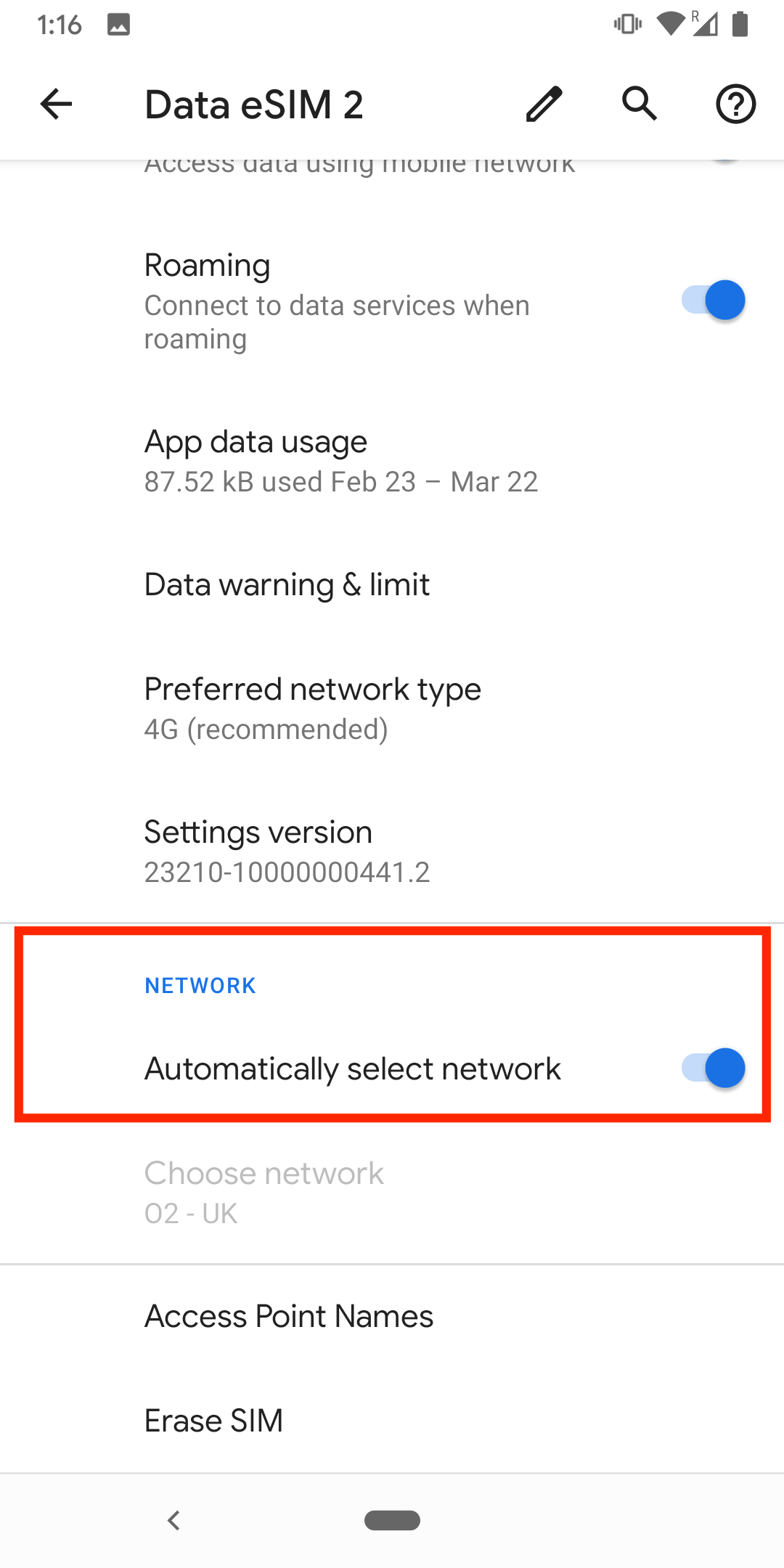The image size is (784, 1568).
Task: Select Erase SIM
Action: [213, 1421]
